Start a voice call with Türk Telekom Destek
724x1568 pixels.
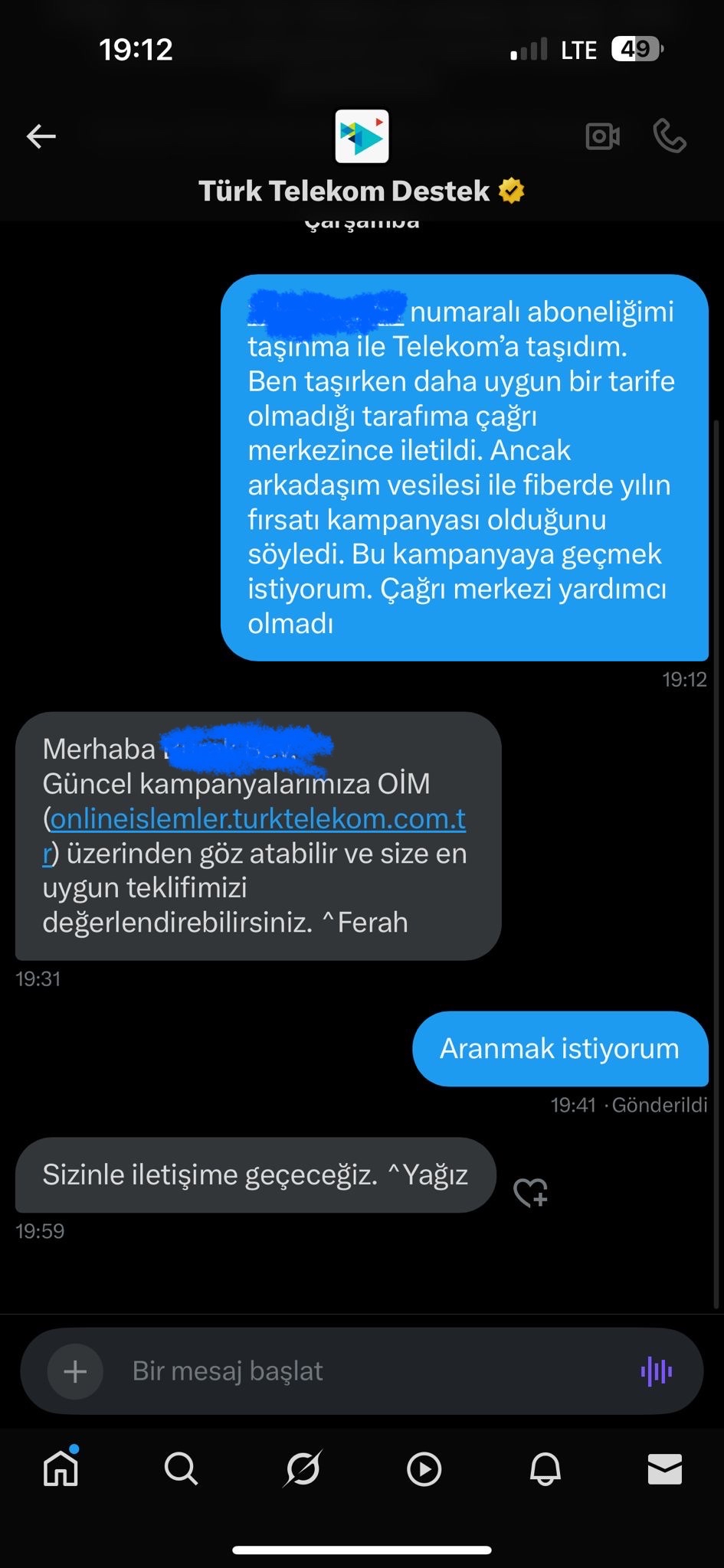669,136
